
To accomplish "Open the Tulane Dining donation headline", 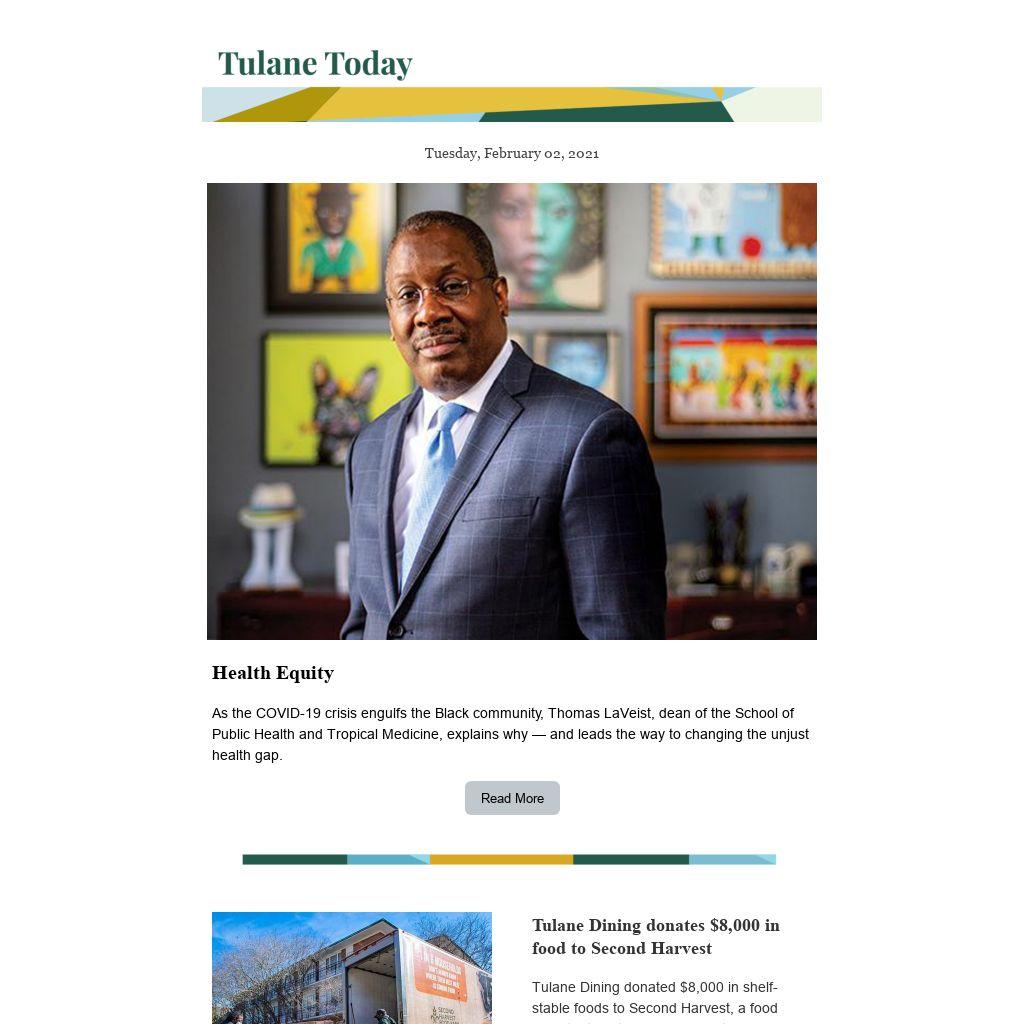I will pyautogui.click(x=655, y=937).
